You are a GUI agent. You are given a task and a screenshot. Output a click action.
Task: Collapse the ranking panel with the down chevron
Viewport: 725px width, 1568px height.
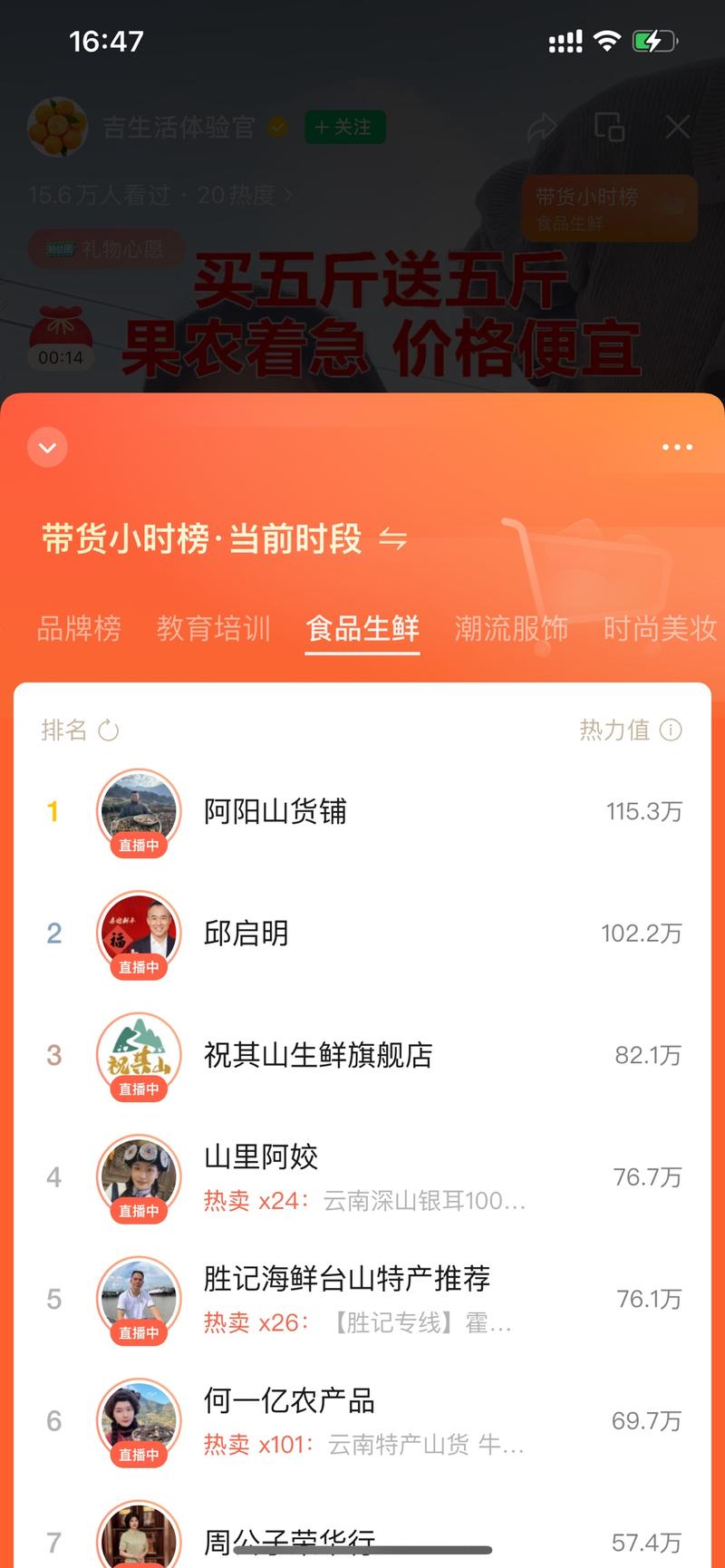[47, 447]
